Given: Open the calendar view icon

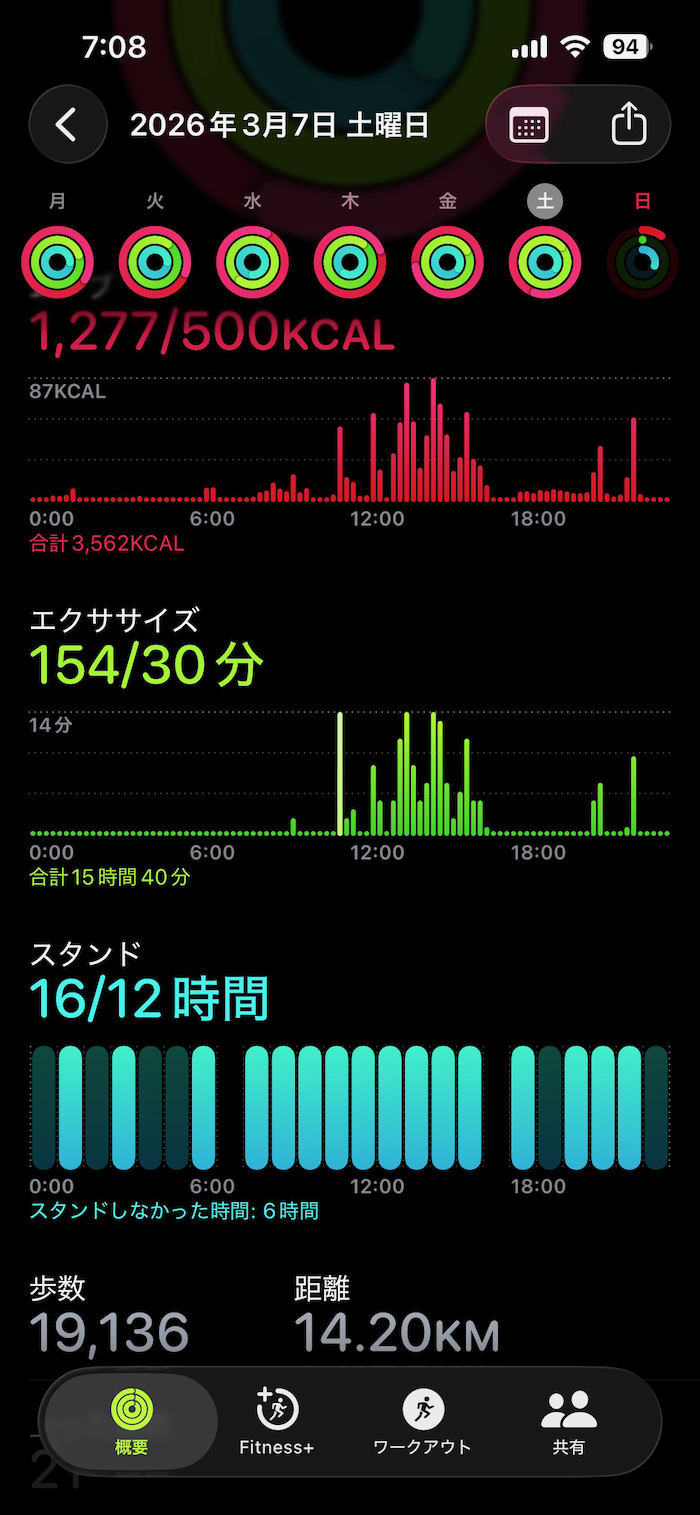Looking at the screenshot, I should click(x=529, y=125).
